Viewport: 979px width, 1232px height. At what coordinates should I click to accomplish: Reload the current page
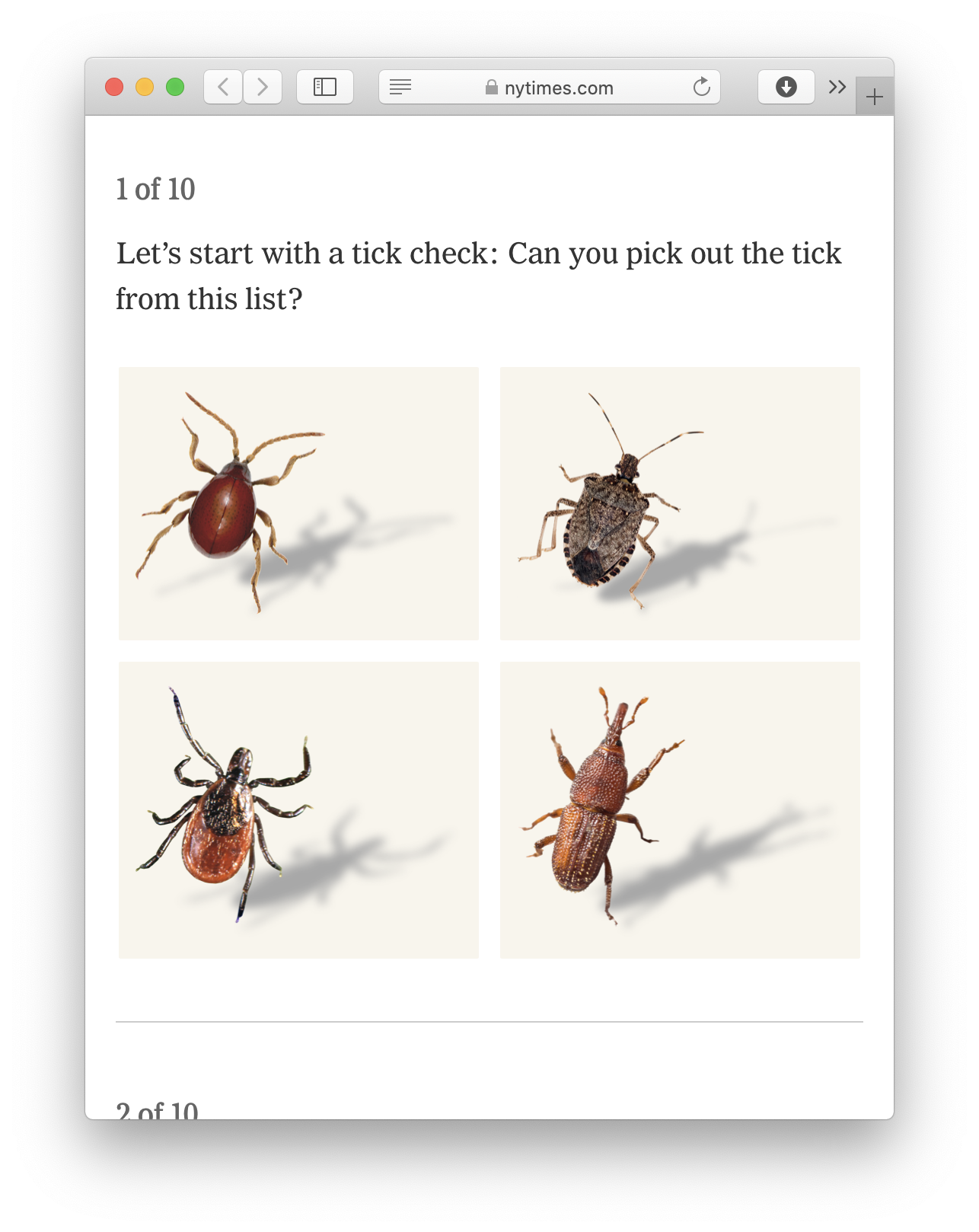point(701,87)
